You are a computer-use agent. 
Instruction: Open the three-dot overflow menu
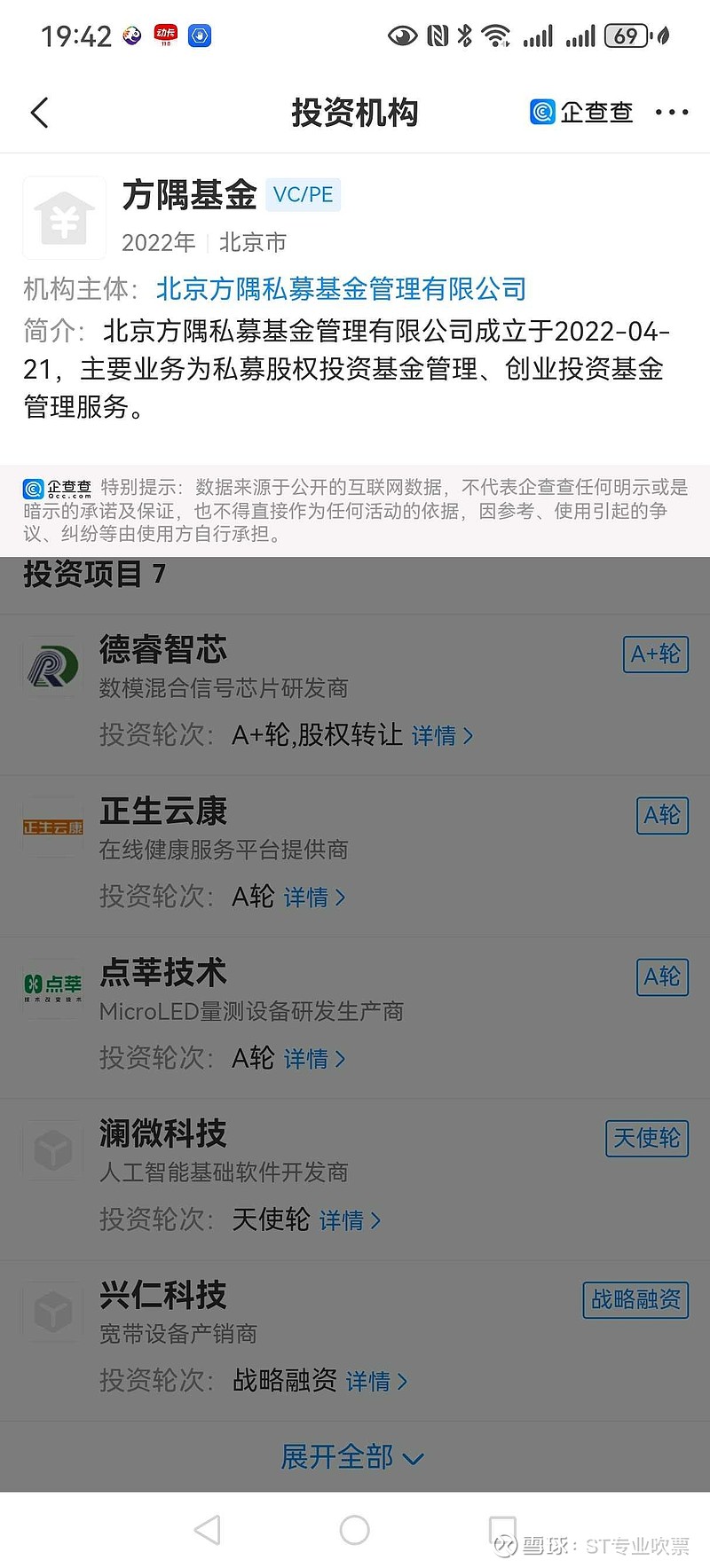(672, 112)
